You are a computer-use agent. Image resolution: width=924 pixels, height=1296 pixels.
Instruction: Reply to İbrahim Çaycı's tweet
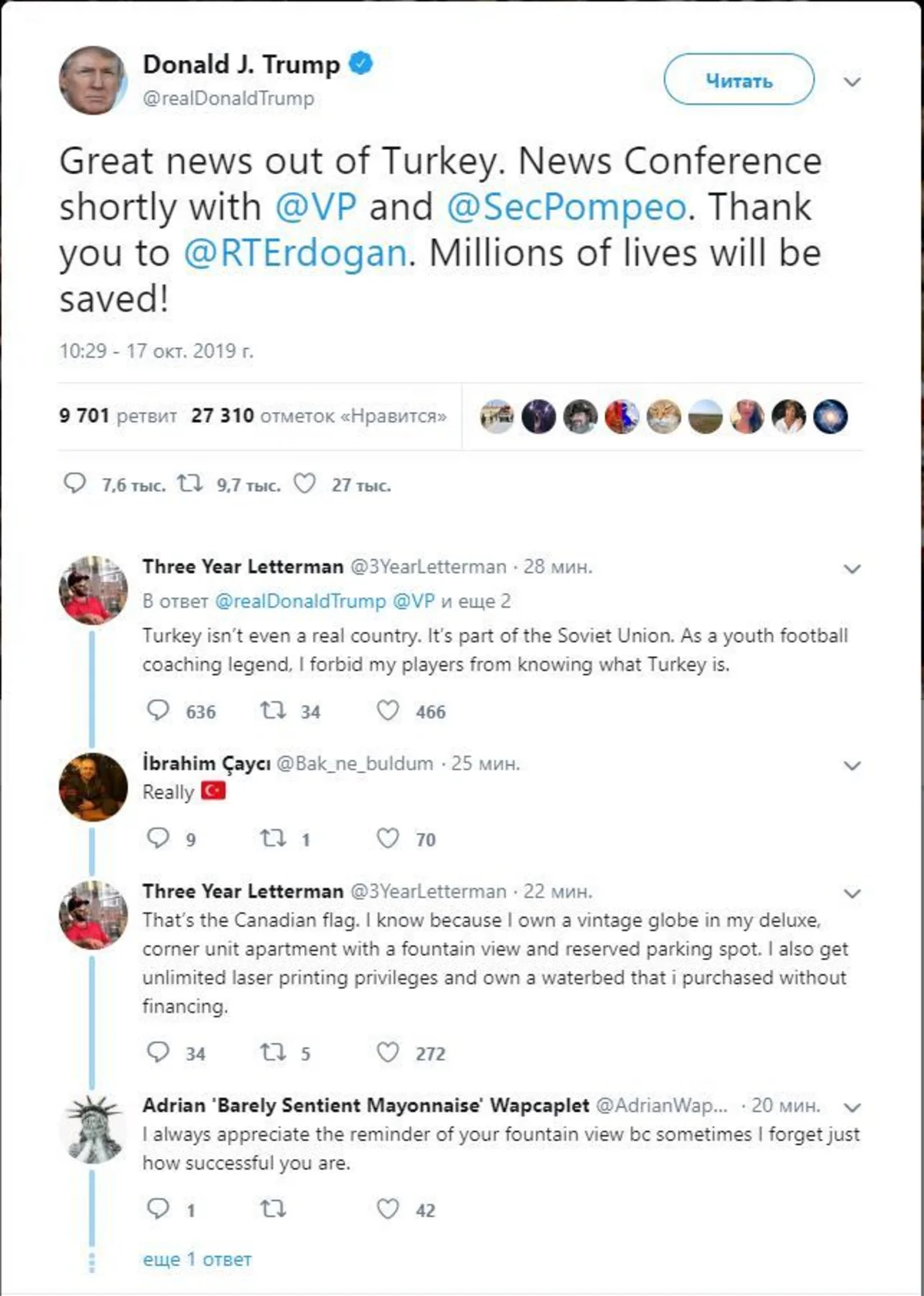(158, 838)
